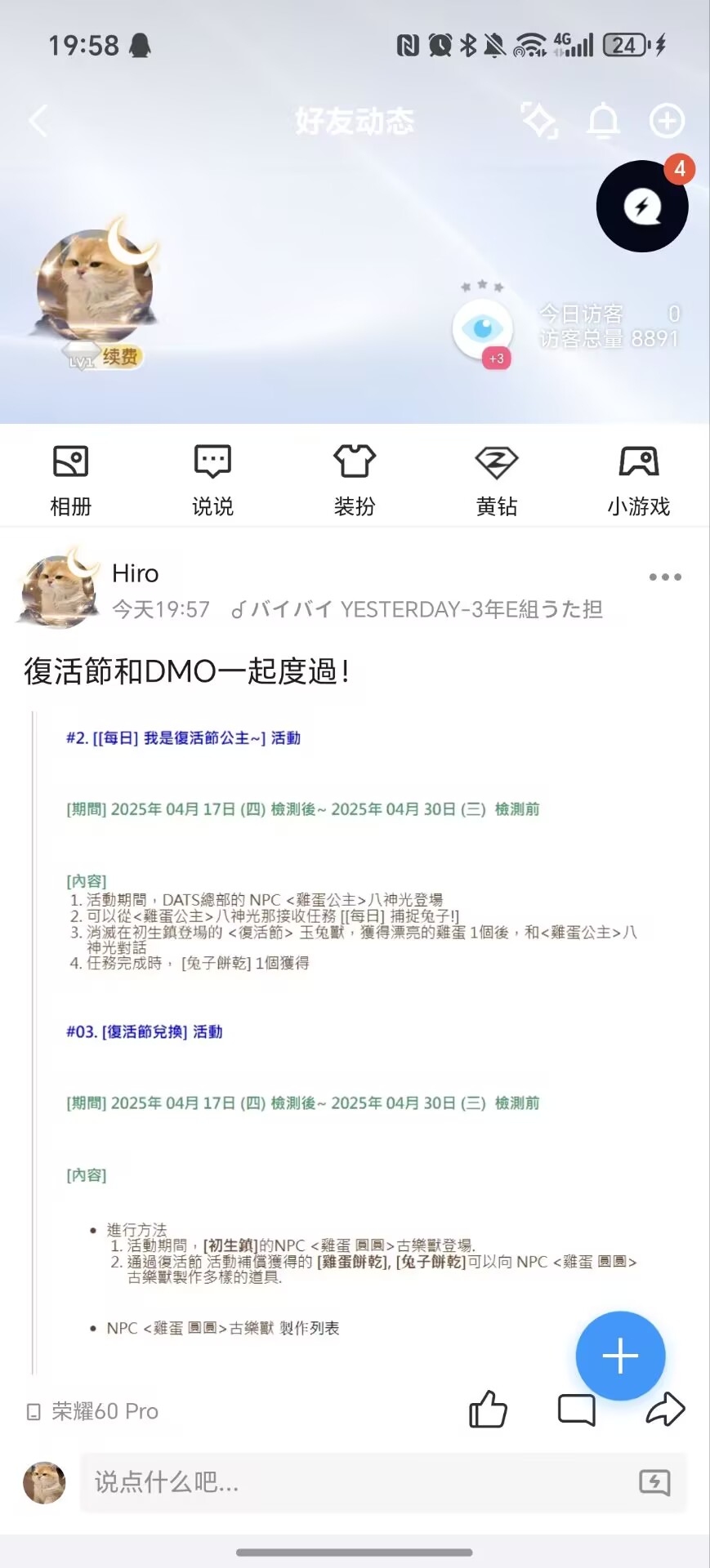Tap the circled plus icon in header
710x1568 pixels.
click(667, 121)
